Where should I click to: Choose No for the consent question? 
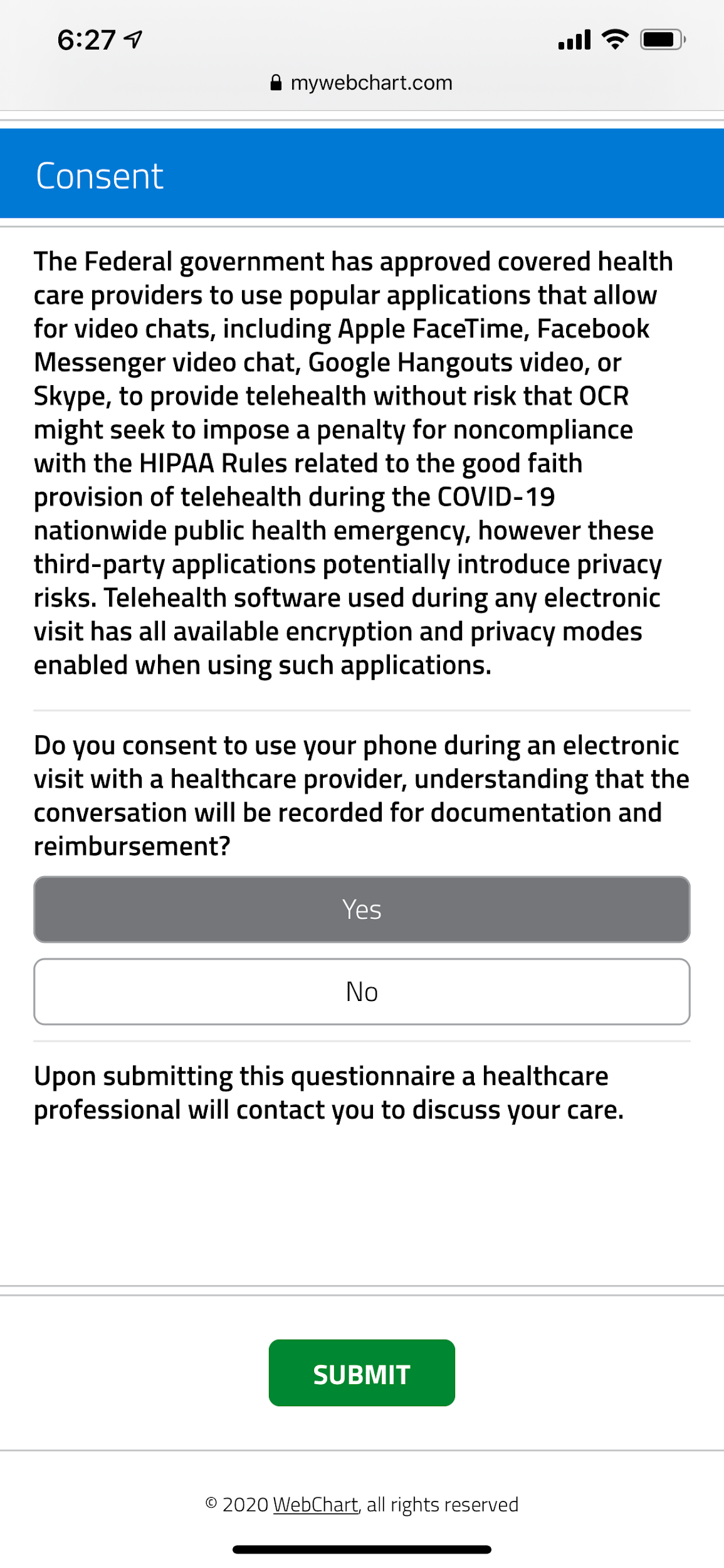point(362,991)
